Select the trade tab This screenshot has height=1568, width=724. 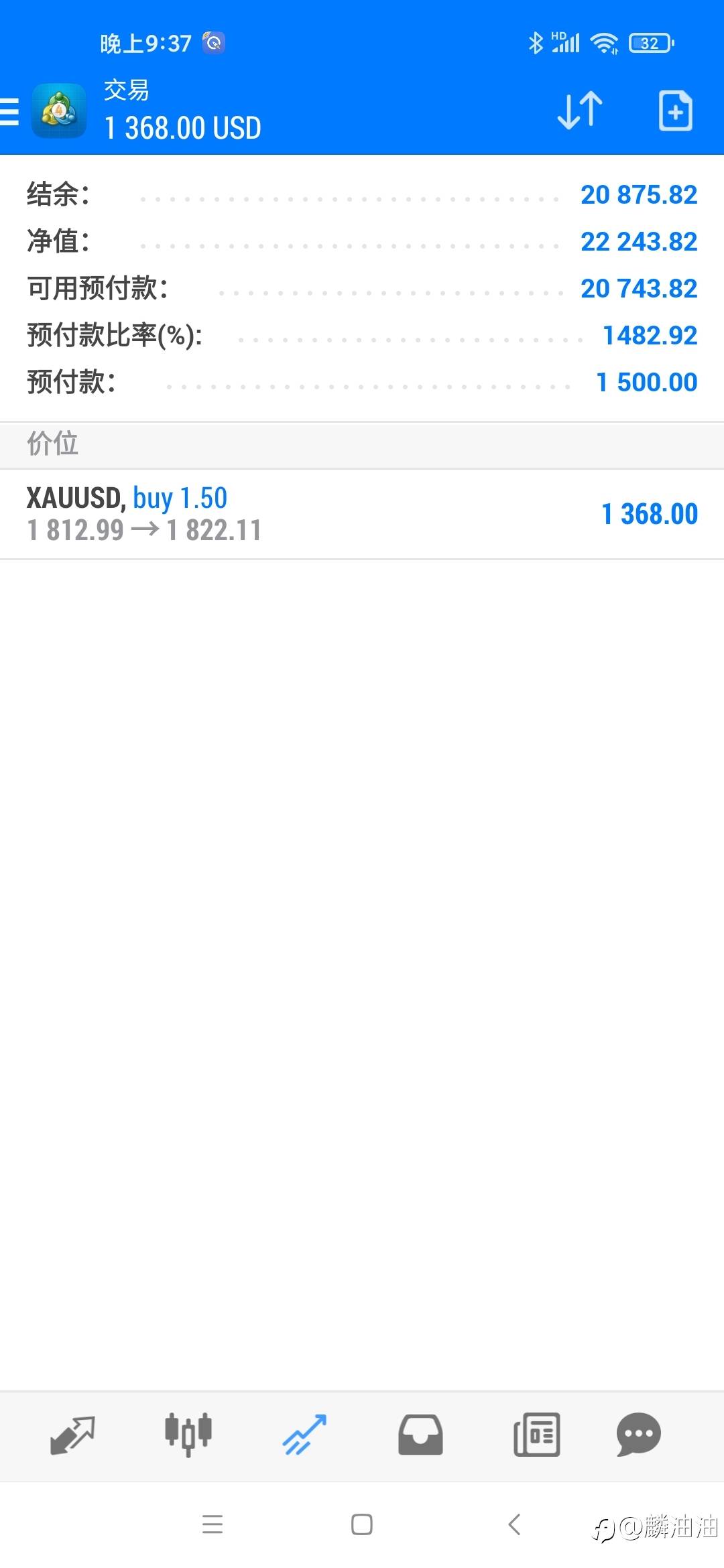[304, 1435]
